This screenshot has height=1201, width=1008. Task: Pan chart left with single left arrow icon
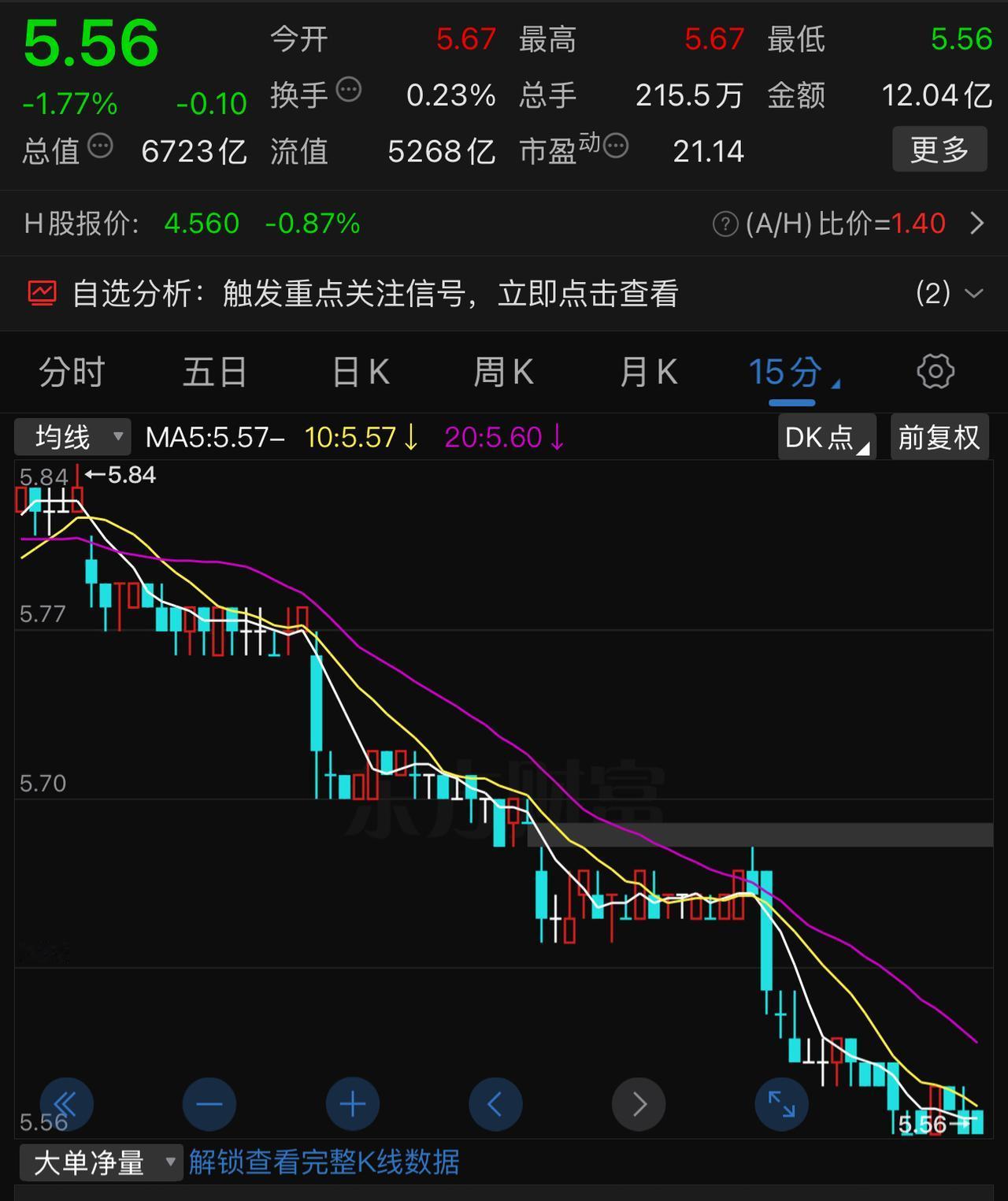click(x=495, y=1104)
